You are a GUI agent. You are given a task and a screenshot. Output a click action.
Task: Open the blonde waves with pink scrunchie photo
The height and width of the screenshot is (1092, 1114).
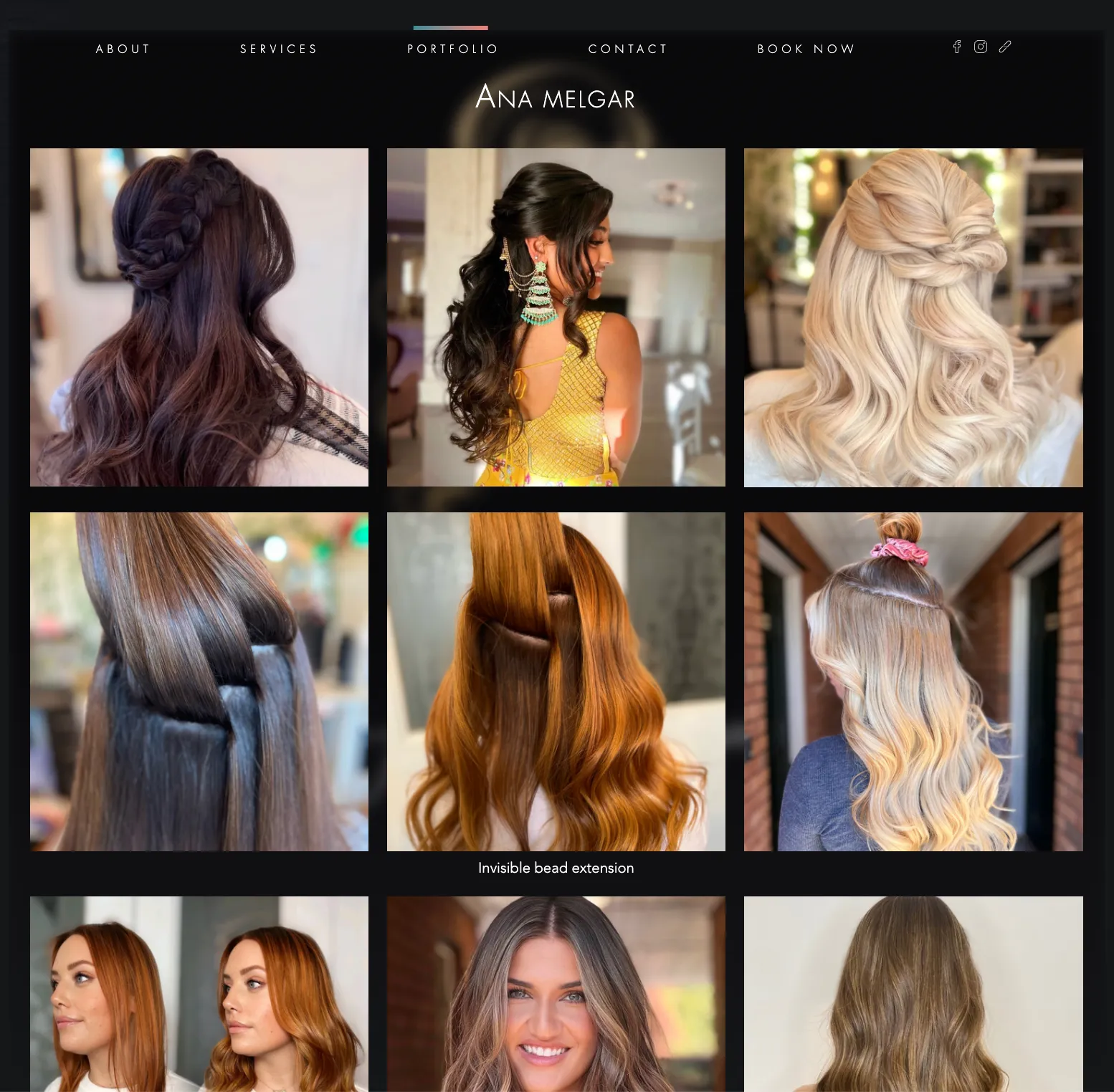point(913,681)
